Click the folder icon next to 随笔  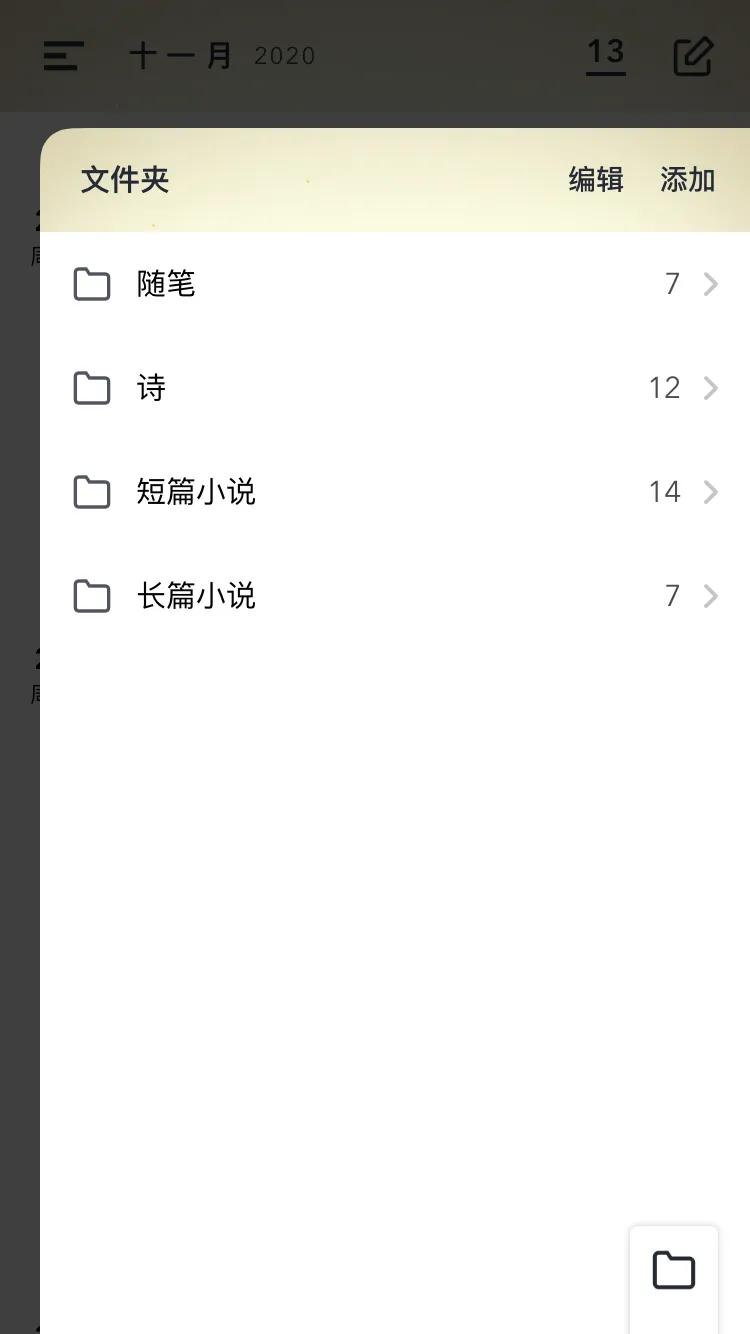coord(91,284)
